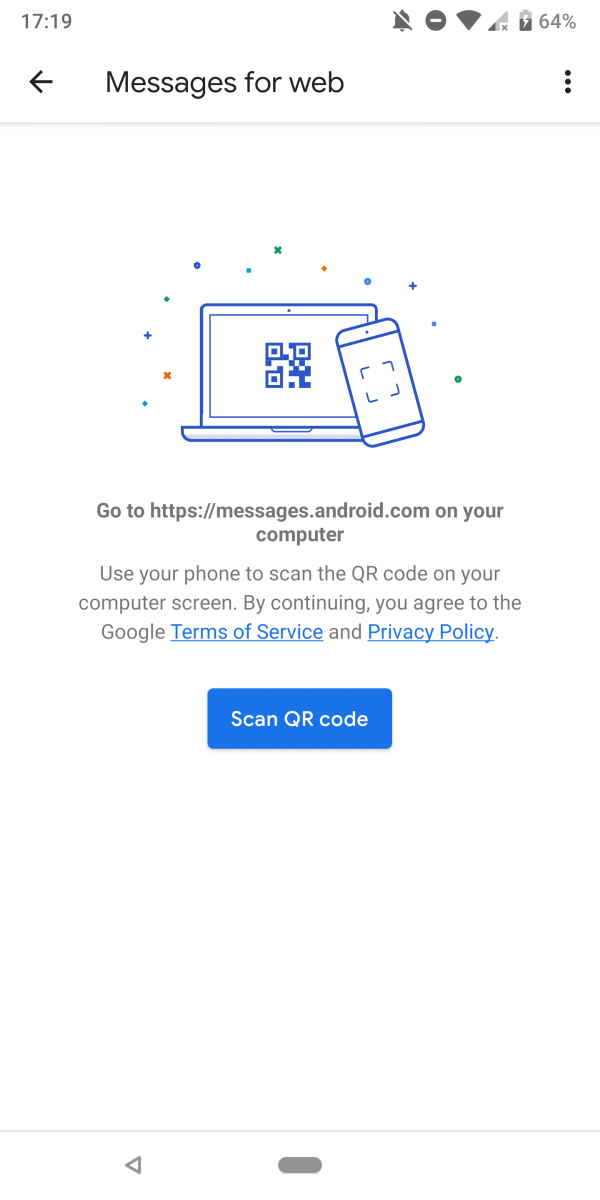Open the Privacy Policy link
This screenshot has height=1200, width=600.
[430, 632]
